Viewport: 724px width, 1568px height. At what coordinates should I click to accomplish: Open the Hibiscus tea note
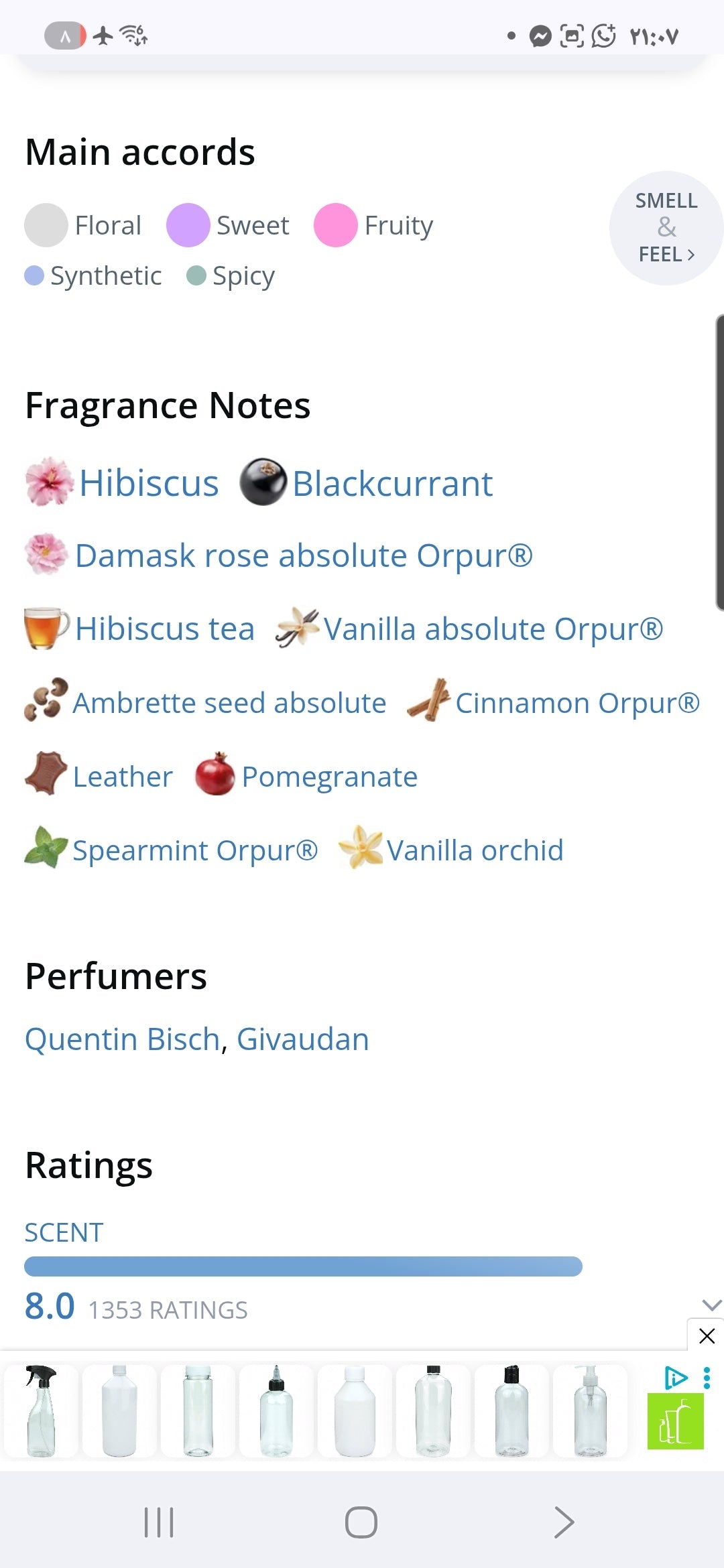click(164, 629)
